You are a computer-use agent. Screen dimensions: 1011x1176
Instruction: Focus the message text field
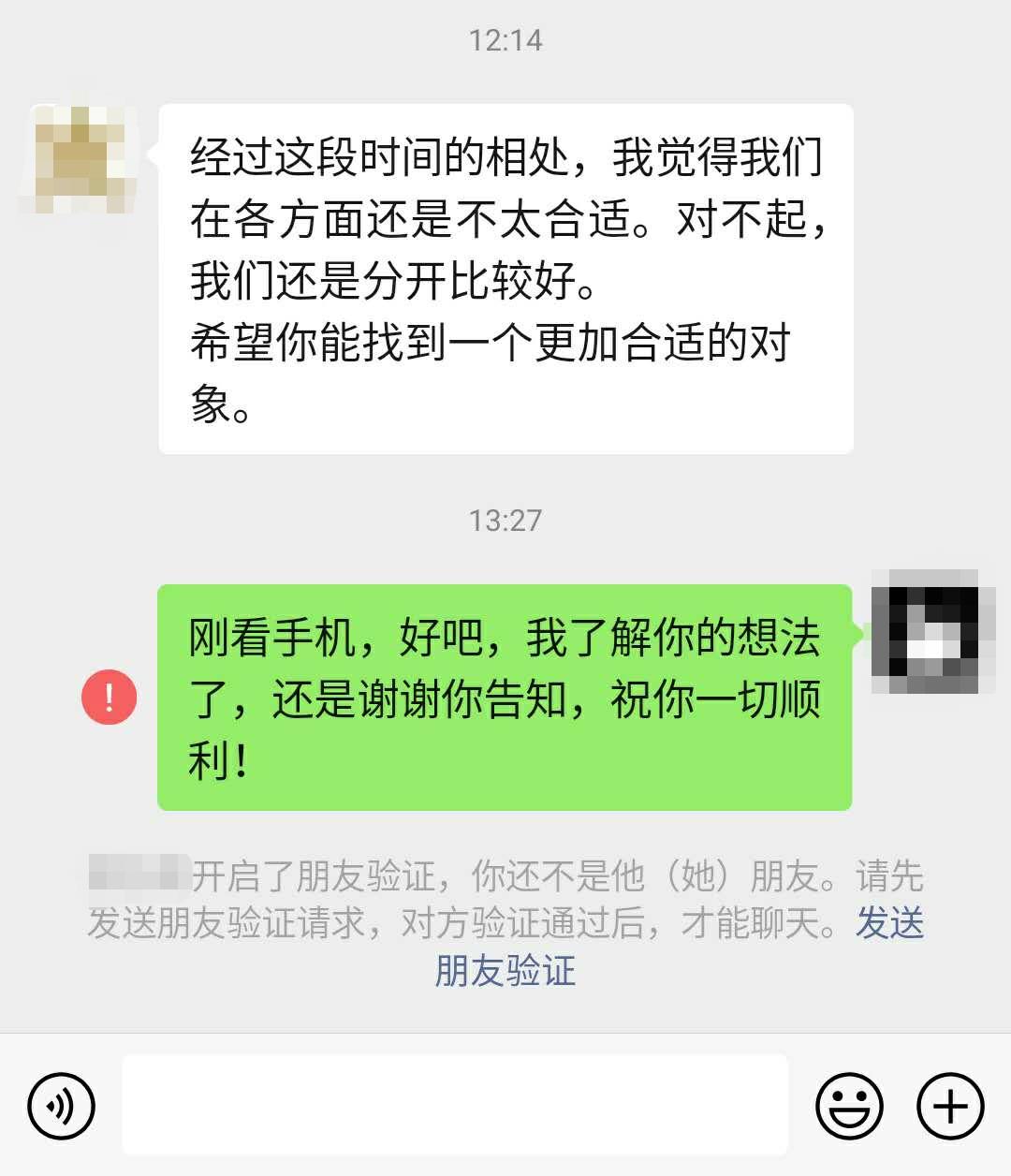click(455, 1105)
